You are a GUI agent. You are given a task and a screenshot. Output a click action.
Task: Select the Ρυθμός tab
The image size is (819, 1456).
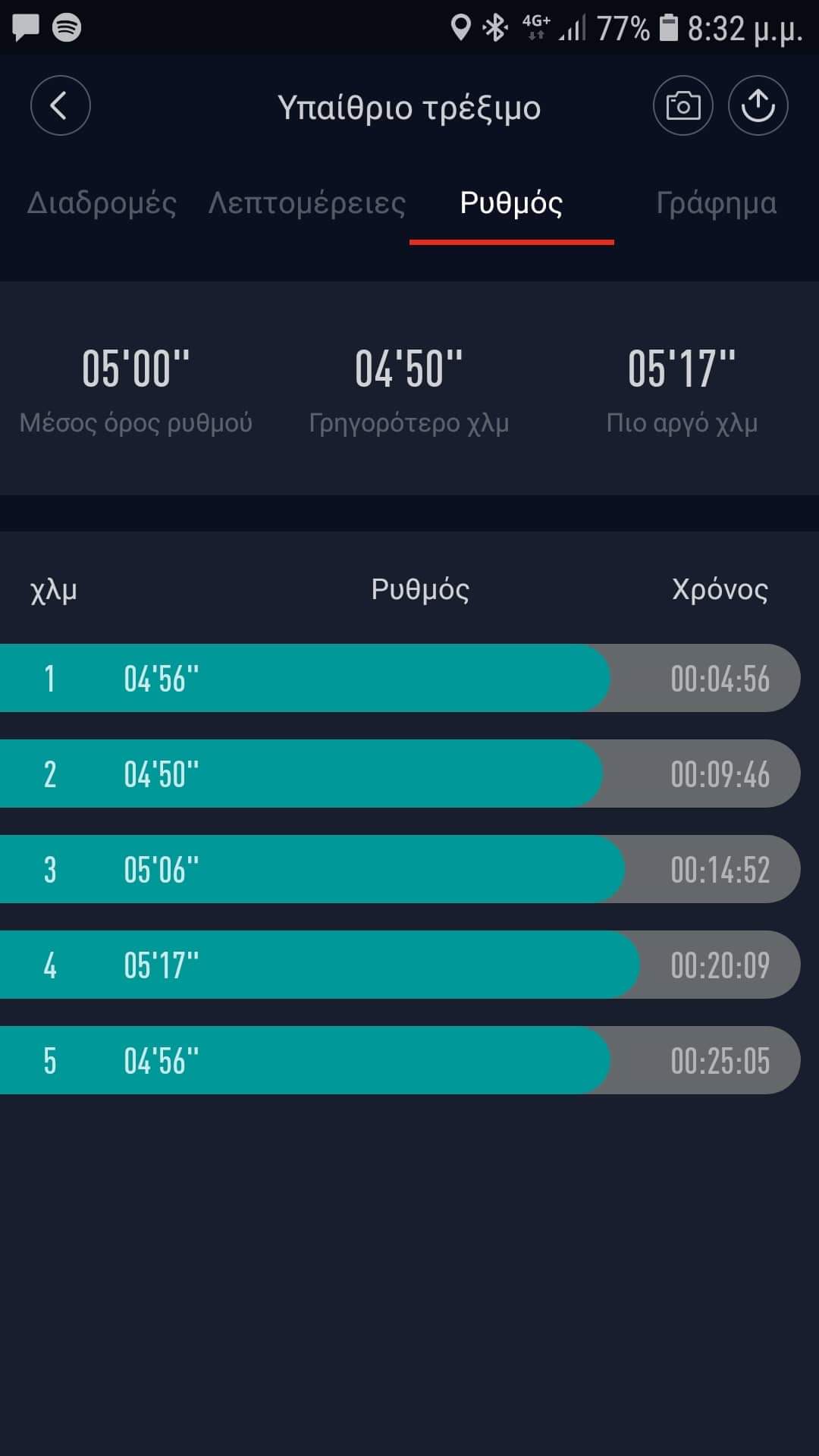[511, 203]
